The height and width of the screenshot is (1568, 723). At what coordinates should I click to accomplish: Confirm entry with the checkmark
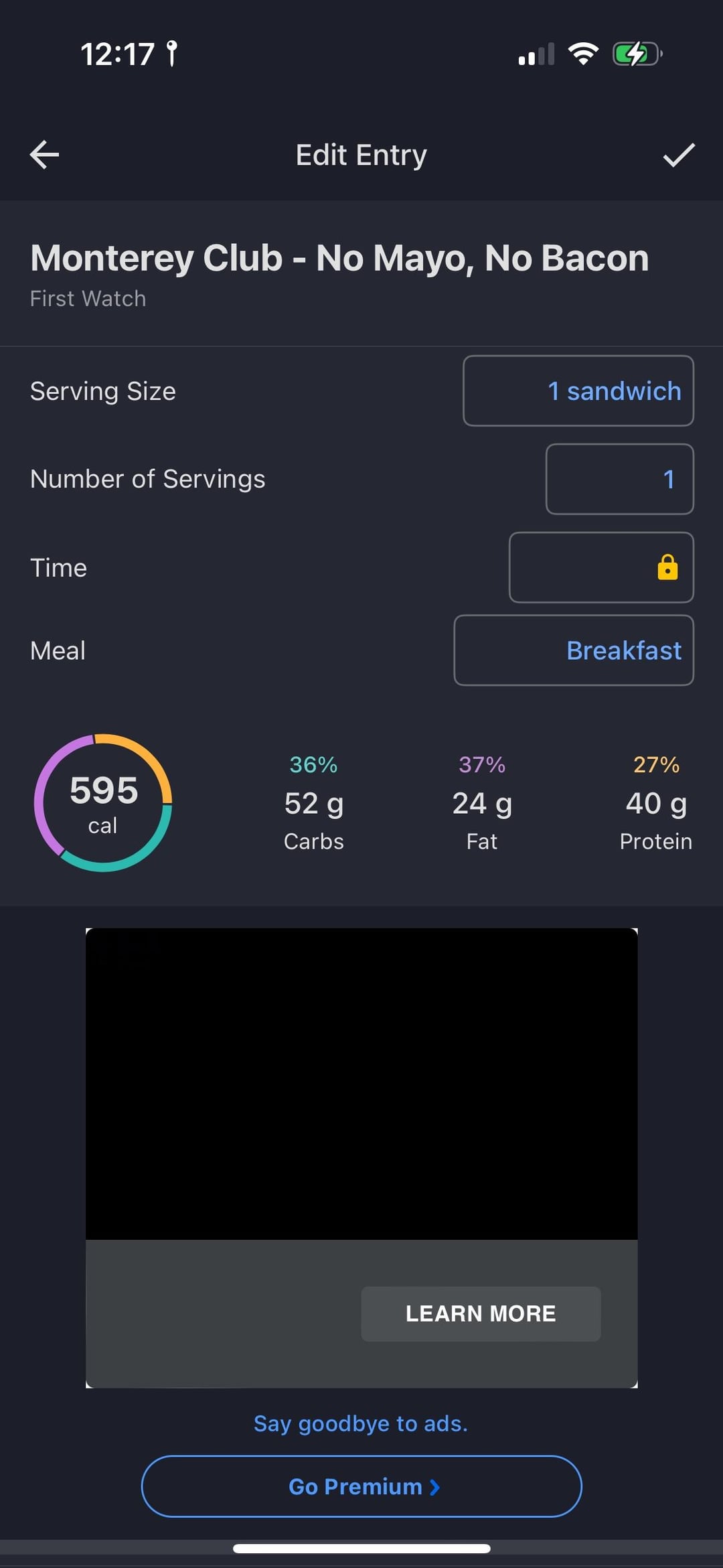(678, 155)
